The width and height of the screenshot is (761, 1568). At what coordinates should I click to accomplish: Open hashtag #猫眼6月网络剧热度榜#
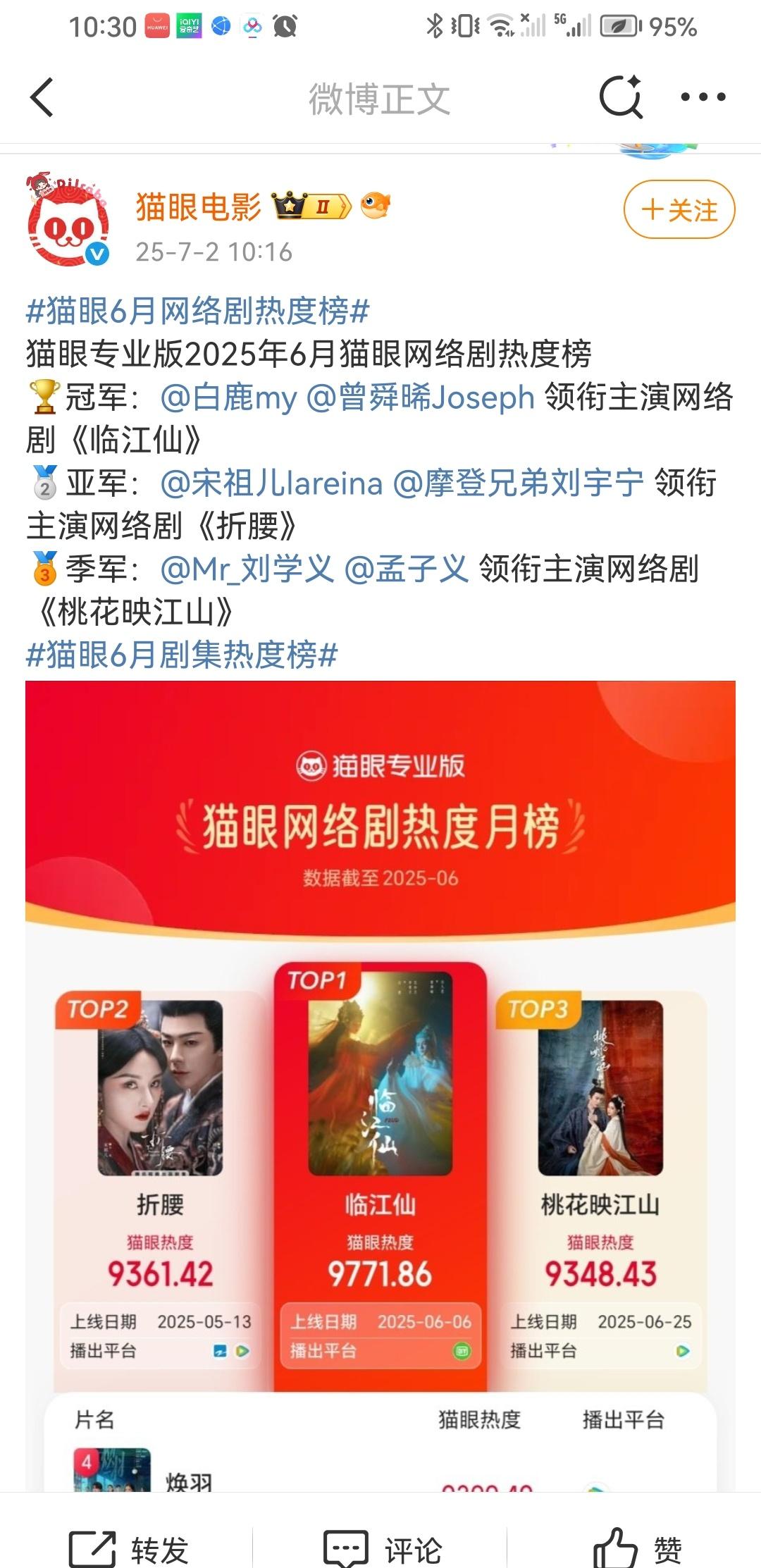197,311
